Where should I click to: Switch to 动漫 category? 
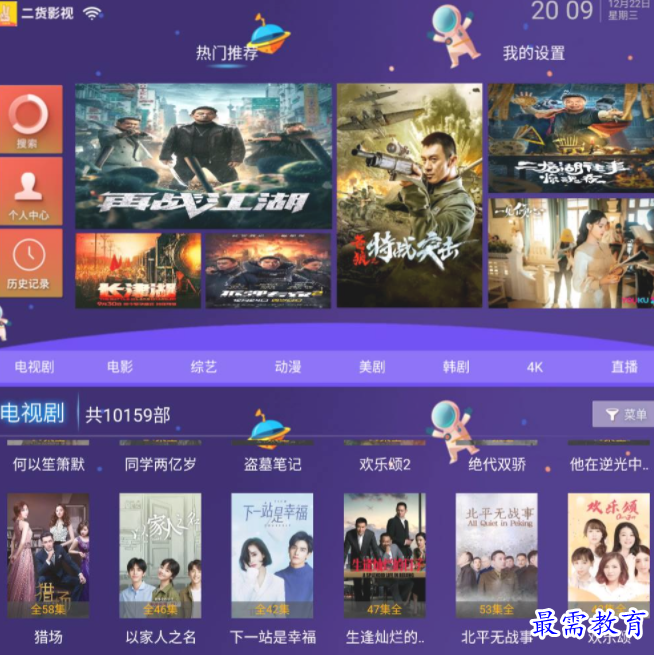point(288,367)
